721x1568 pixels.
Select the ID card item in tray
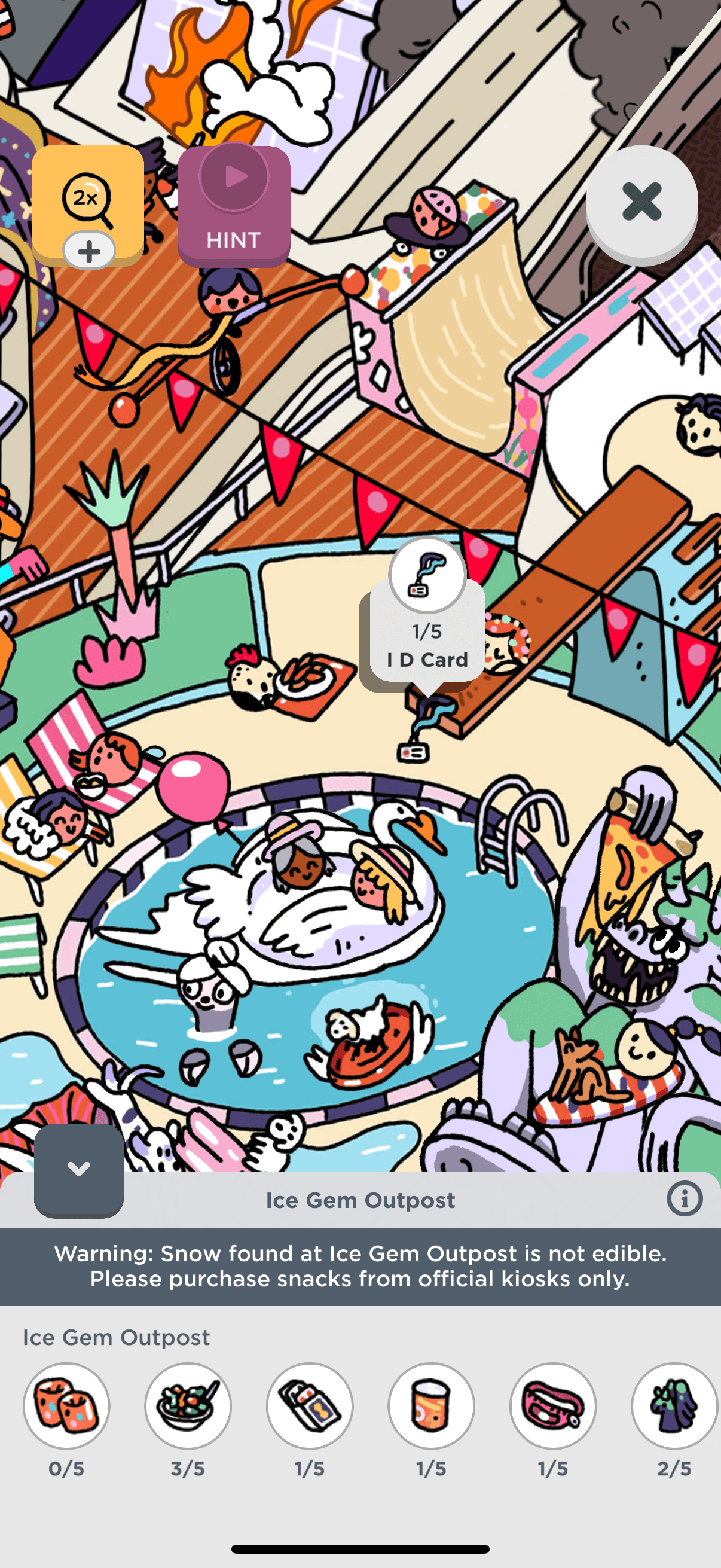[x=310, y=1405]
